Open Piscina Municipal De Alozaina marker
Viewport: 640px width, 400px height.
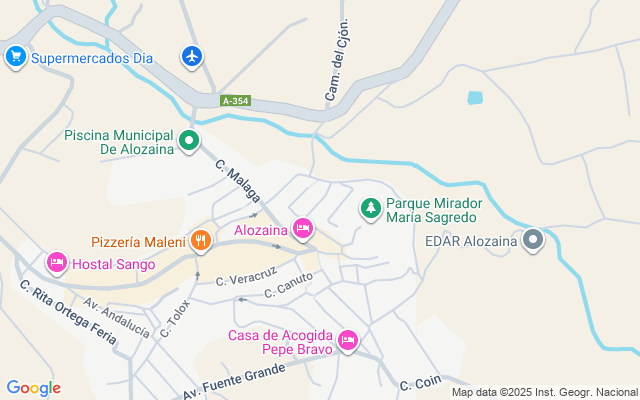pos(190,142)
